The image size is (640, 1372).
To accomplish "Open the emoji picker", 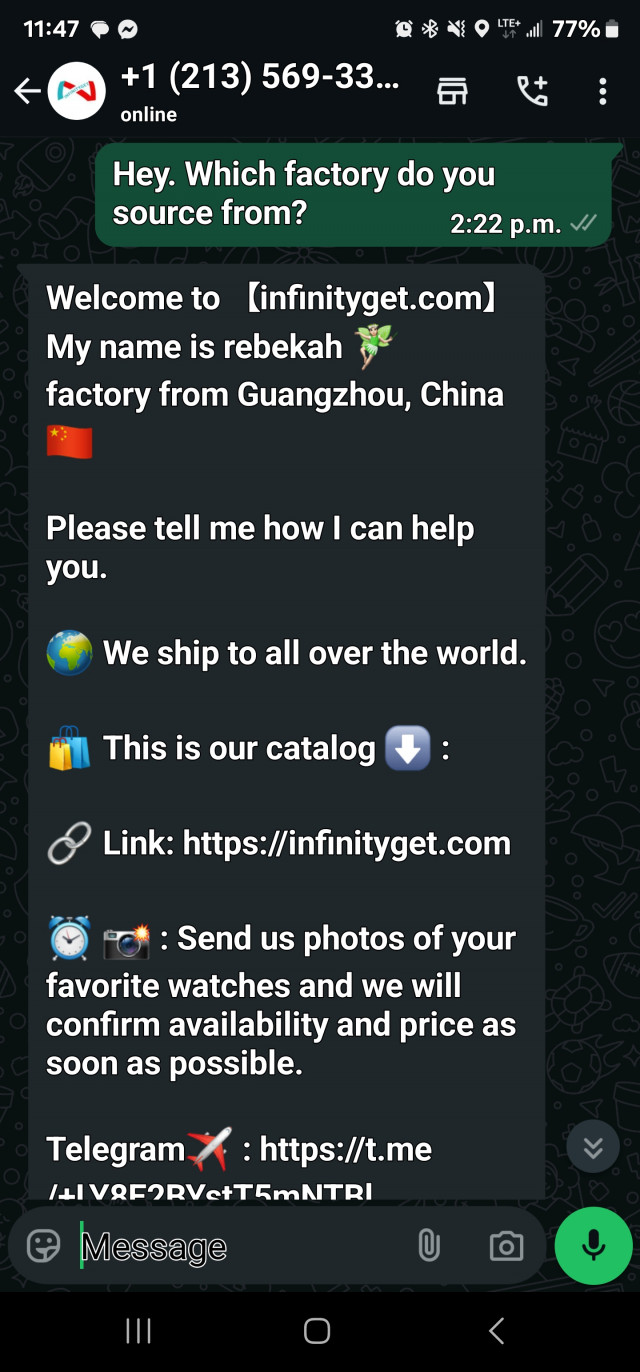I will (x=43, y=1246).
